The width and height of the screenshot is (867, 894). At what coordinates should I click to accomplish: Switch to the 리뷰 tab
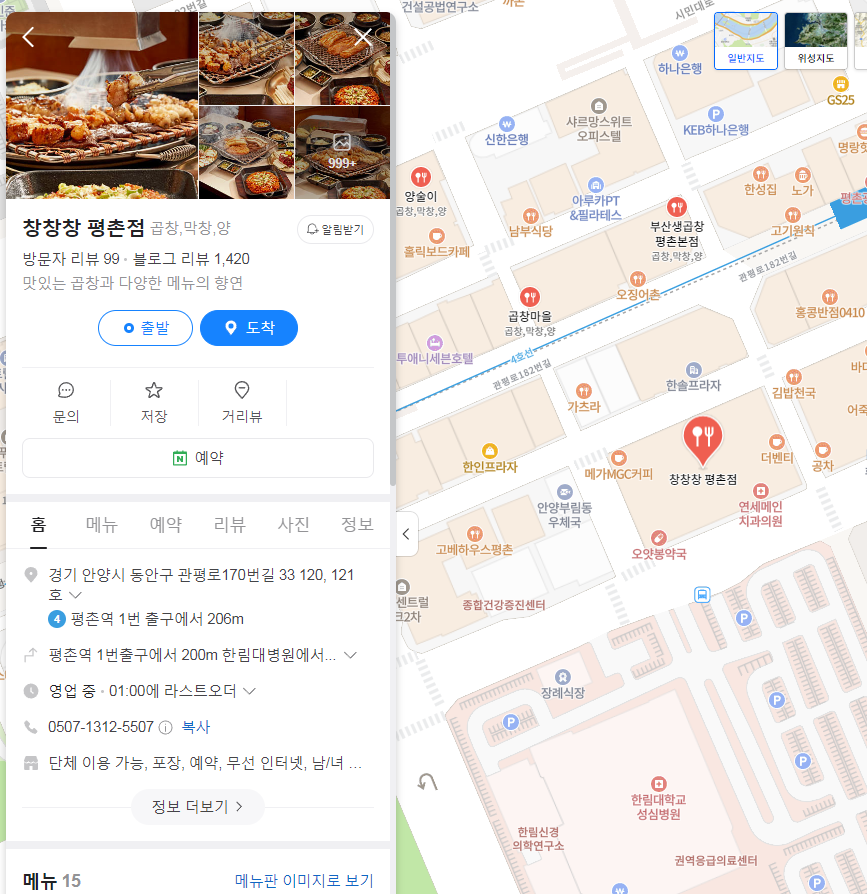pos(229,525)
